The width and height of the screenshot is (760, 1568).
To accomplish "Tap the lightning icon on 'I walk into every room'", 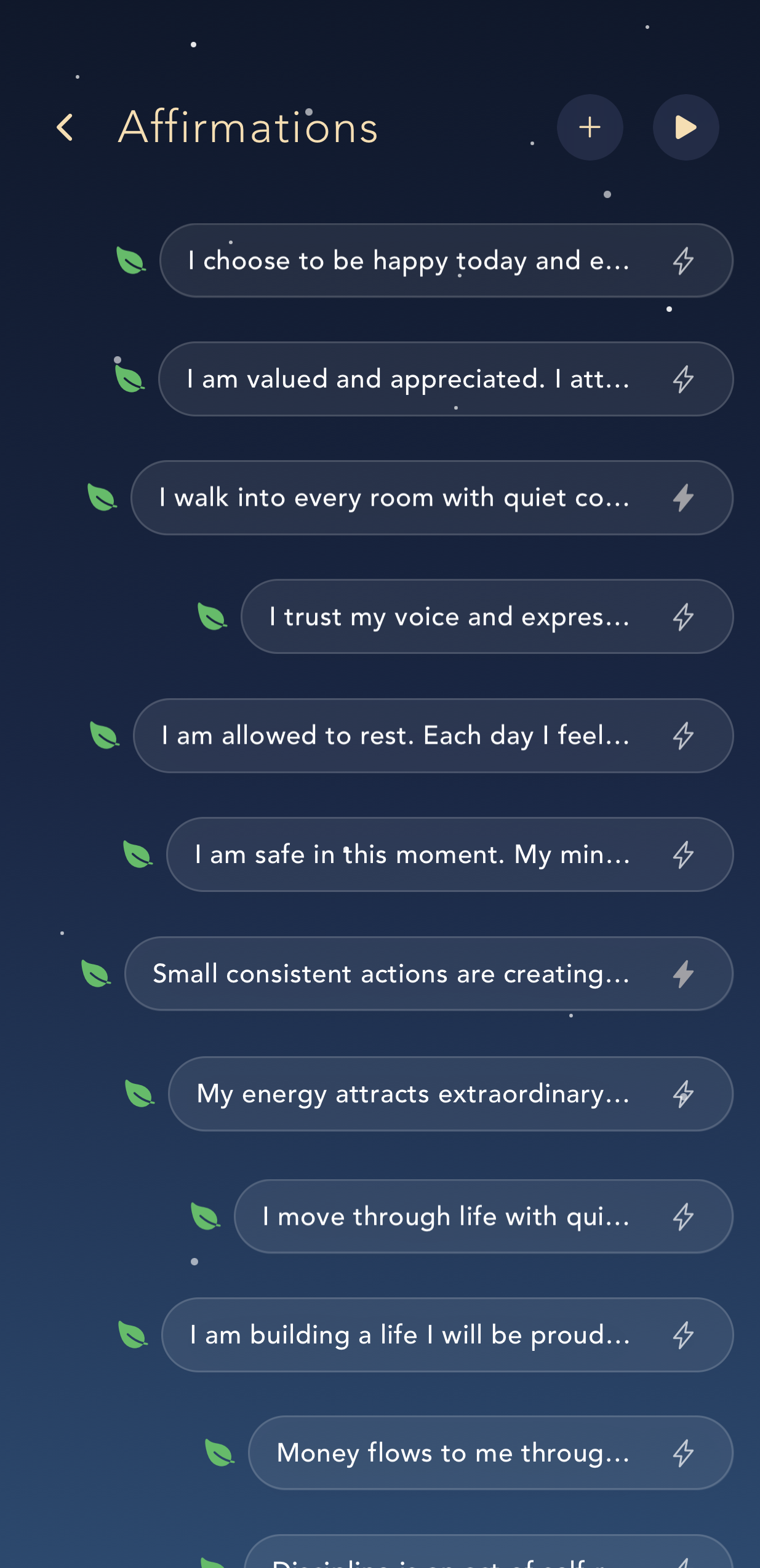I will pos(684,497).
